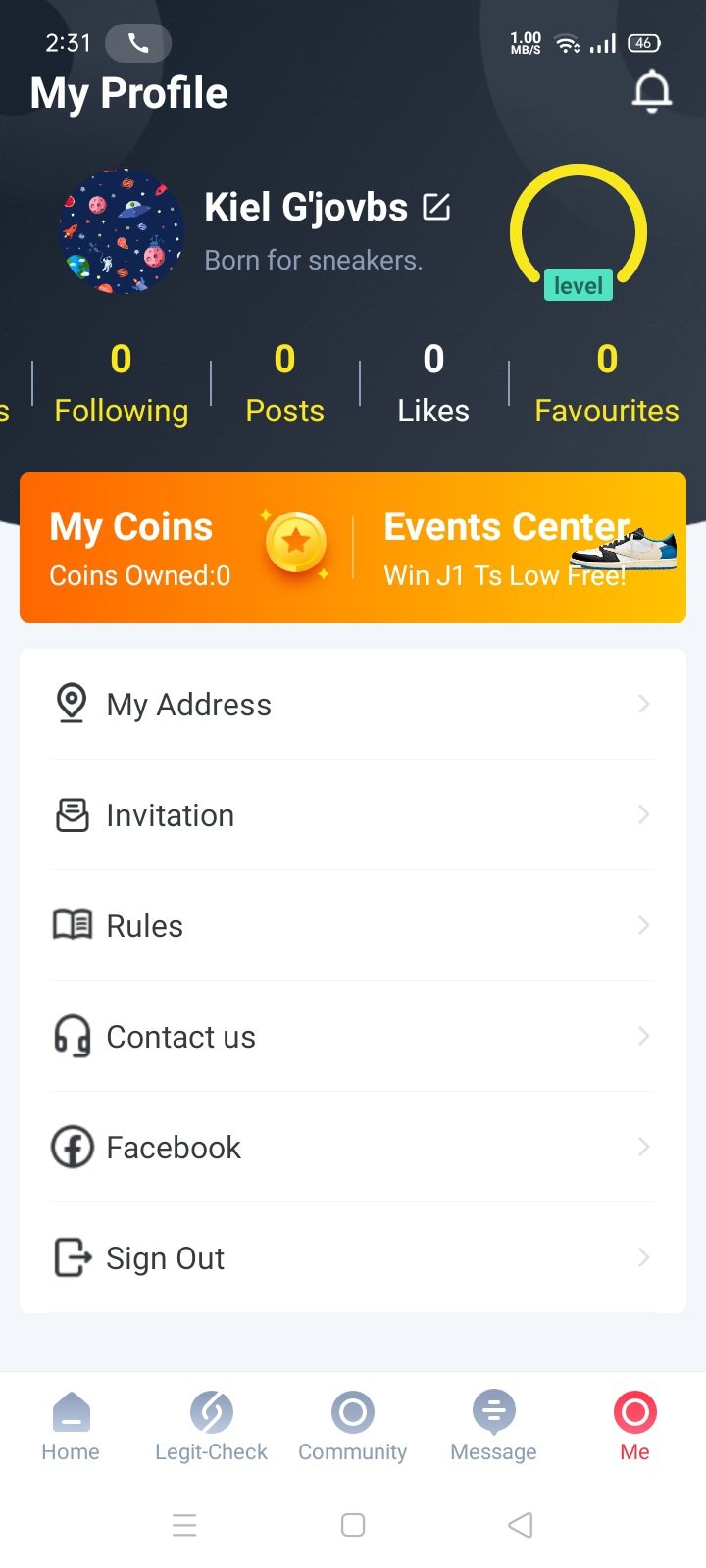The image size is (706, 1568).
Task: Open Contact us
Action: 353,1036
